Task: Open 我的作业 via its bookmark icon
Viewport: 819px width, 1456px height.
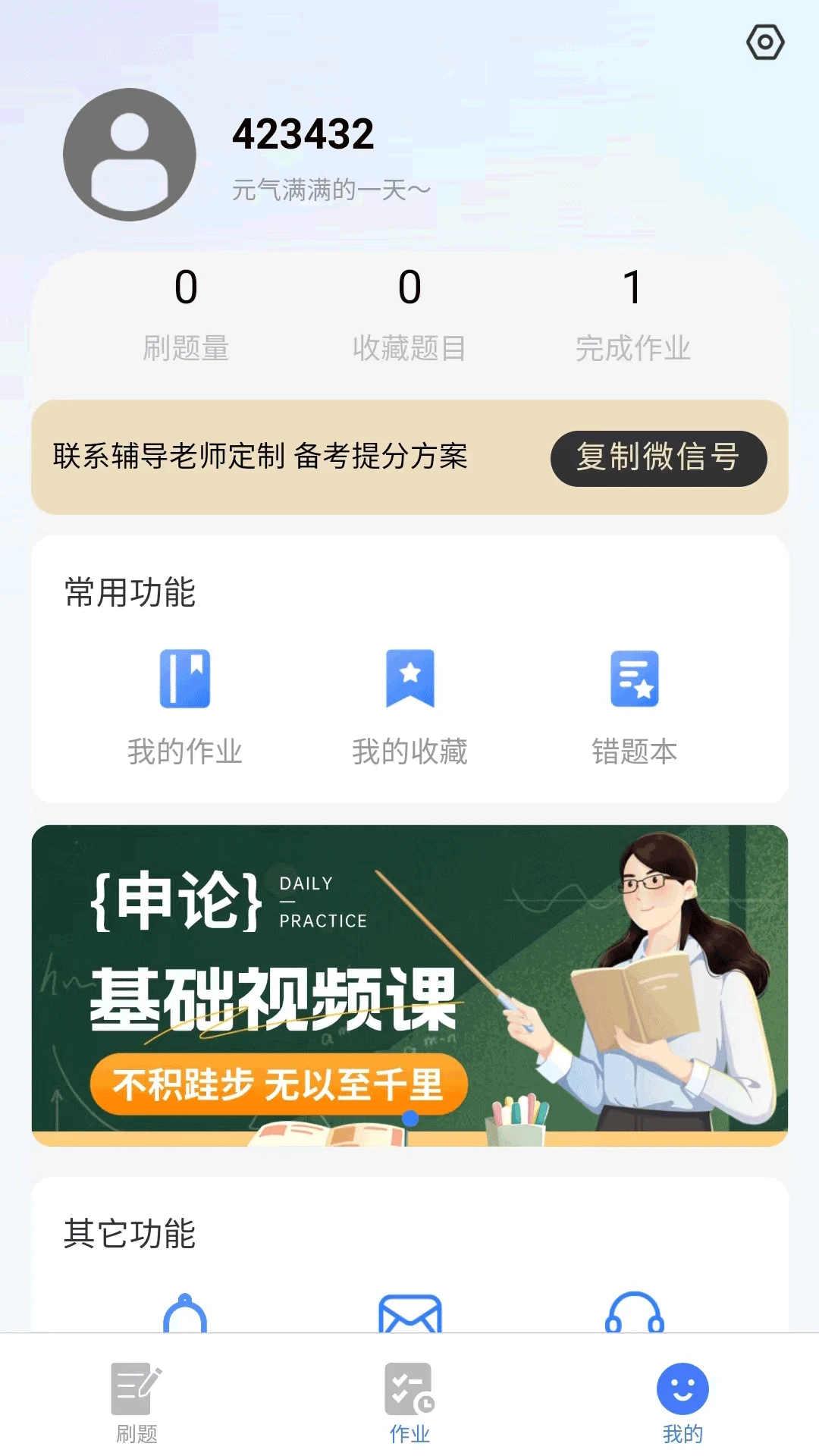Action: tap(184, 677)
